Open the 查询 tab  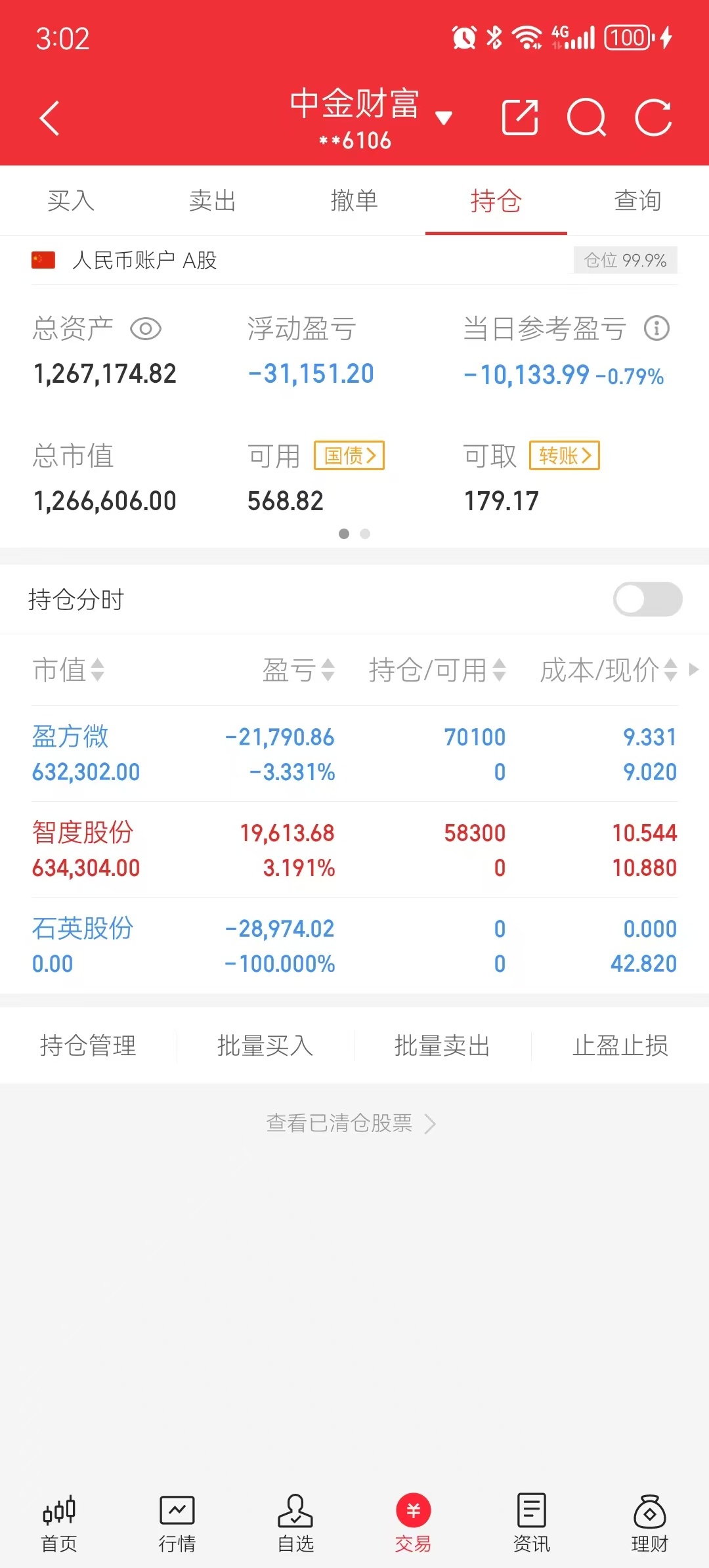coord(637,200)
